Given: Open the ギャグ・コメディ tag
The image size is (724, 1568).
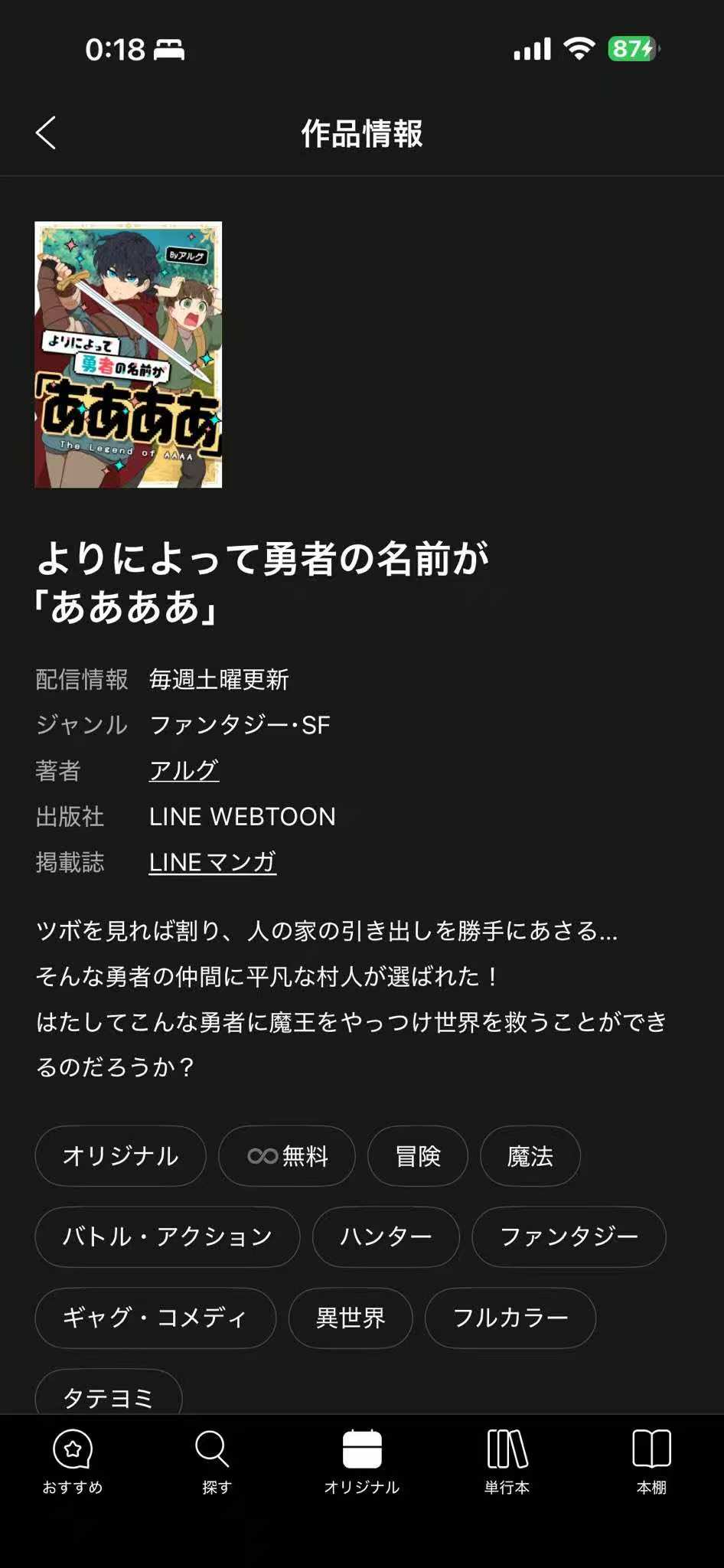Looking at the screenshot, I should click(x=155, y=1318).
